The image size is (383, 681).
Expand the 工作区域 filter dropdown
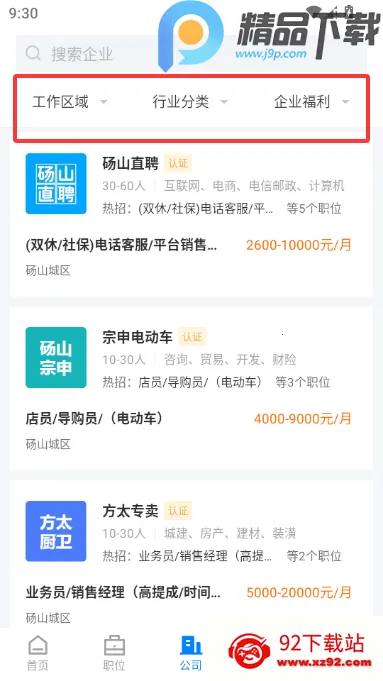(69, 102)
